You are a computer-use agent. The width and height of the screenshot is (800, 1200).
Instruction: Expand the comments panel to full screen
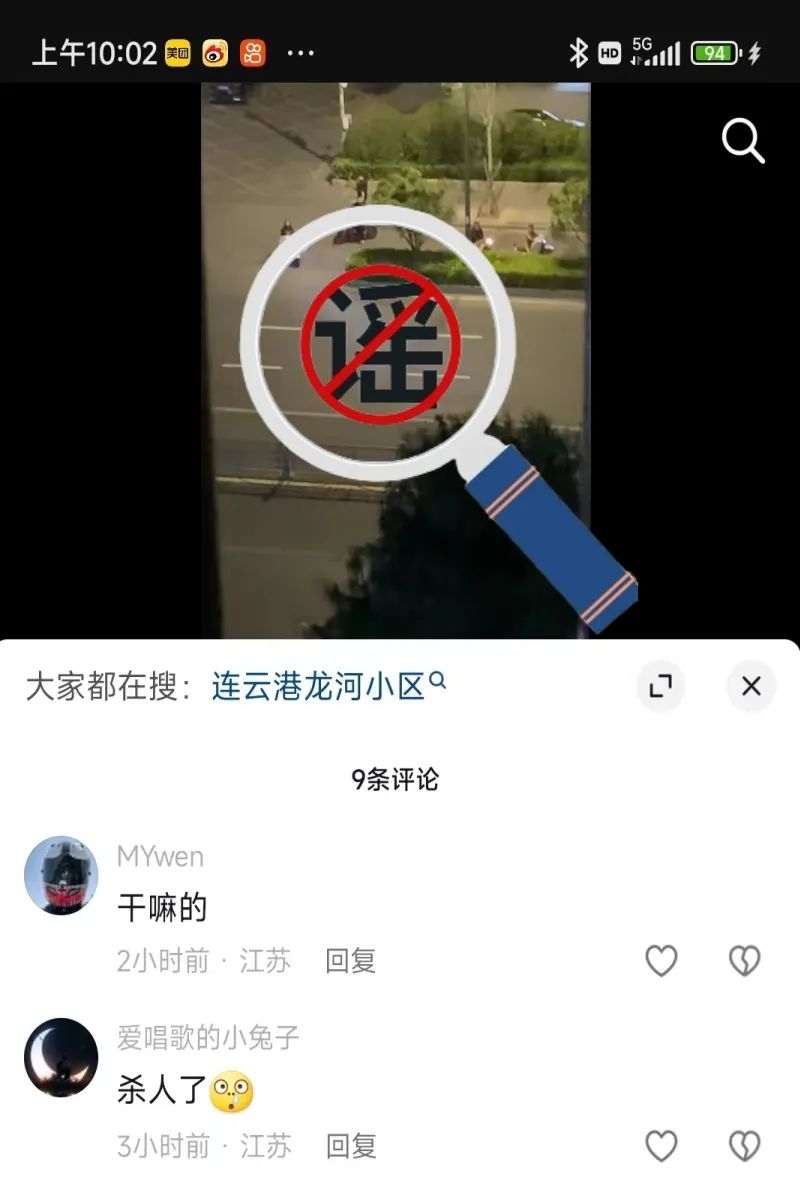660,686
